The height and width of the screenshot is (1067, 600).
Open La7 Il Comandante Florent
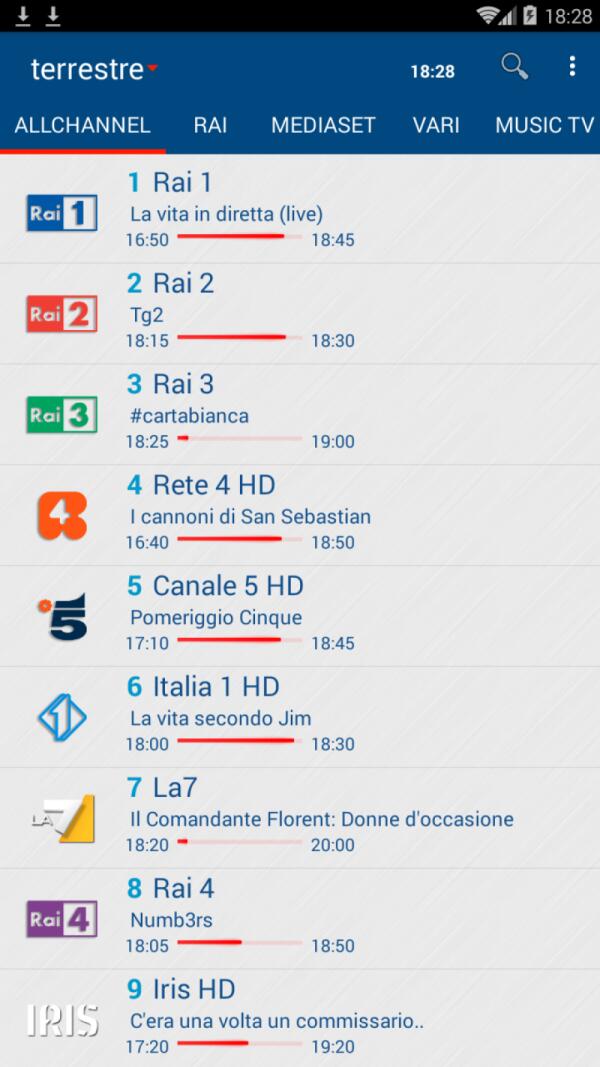(300, 817)
